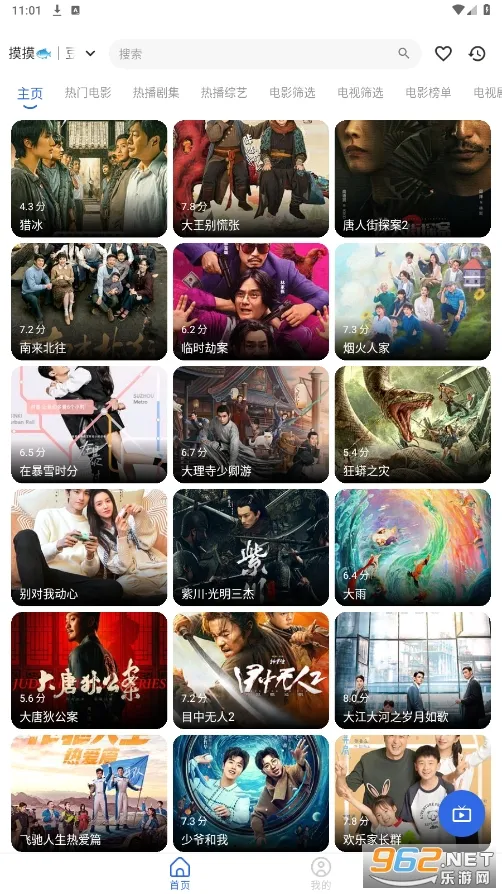The image size is (502, 894).
Task: Switch to the 电影榜单 tab
Action: point(428,92)
